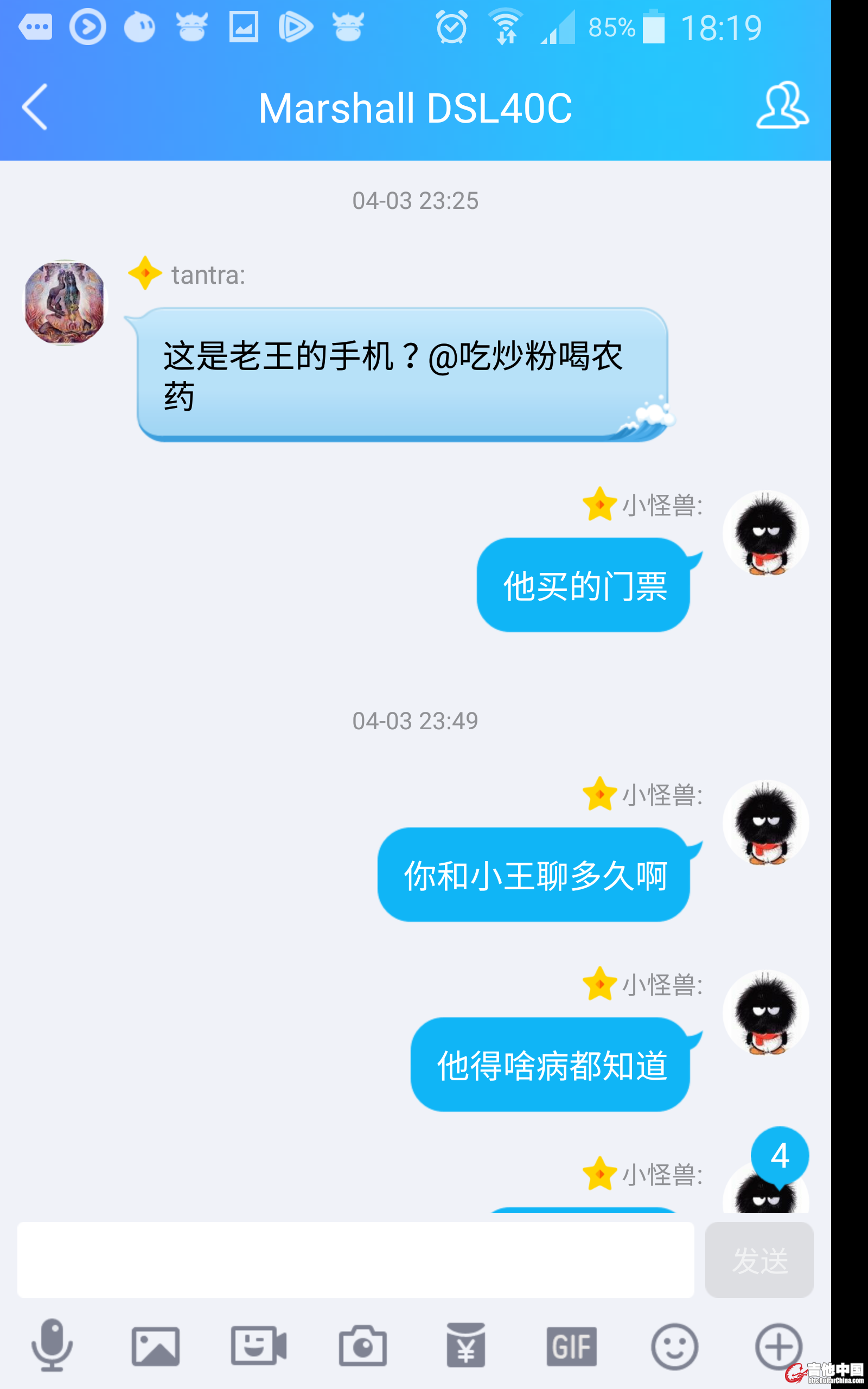This screenshot has width=868, height=1389.
Task: Open the emoji smiley panel
Action: 674,1346
